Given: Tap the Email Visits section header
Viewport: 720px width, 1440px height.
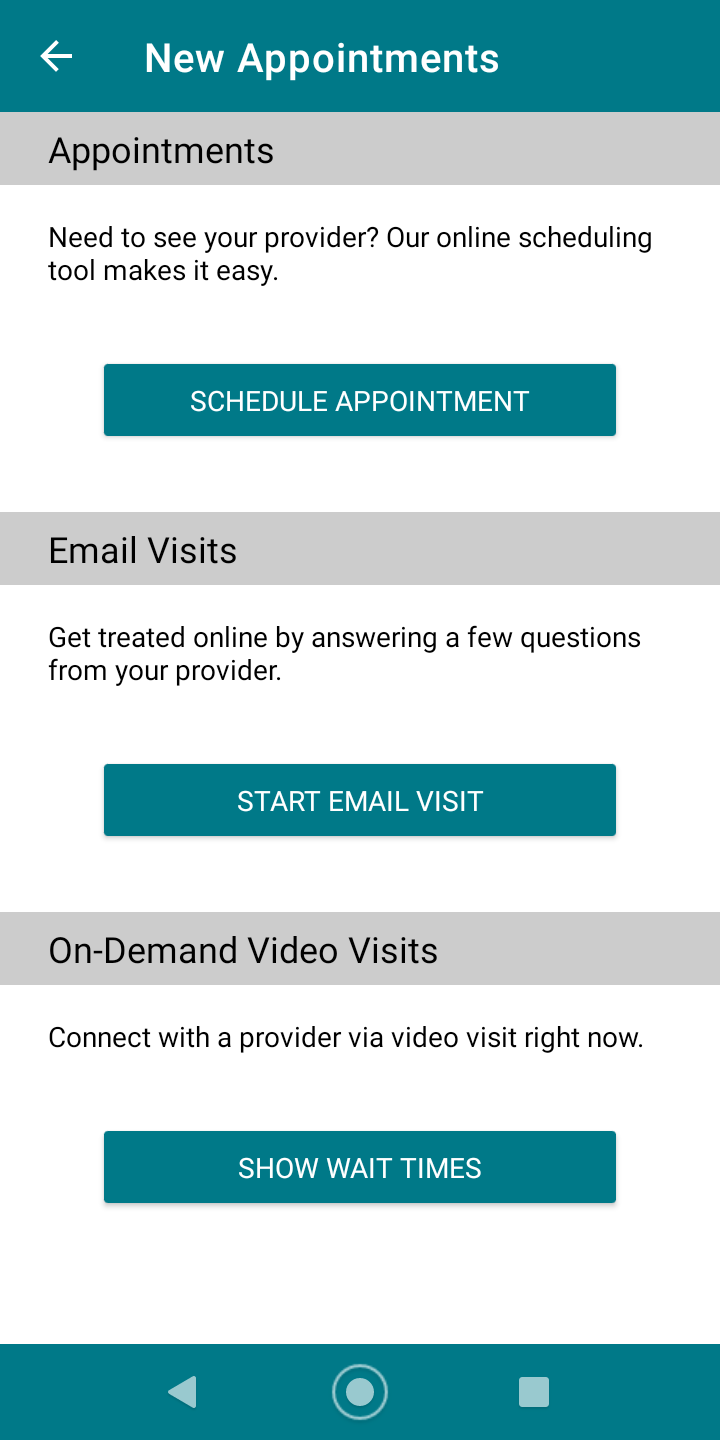Looking at the screenshot, I should (x=143, y=549).
